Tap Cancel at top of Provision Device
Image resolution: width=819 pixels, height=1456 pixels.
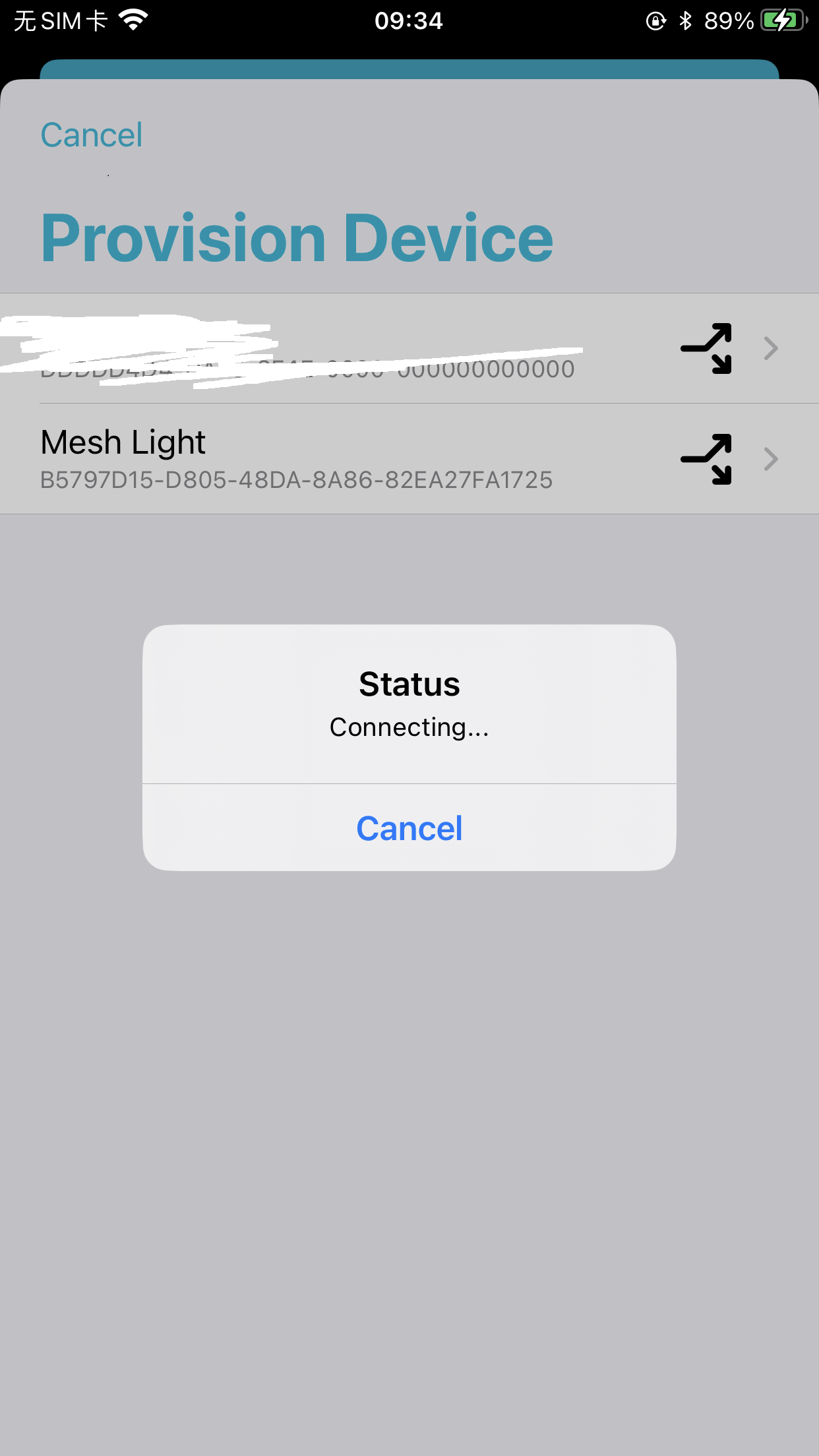point(92,135)
